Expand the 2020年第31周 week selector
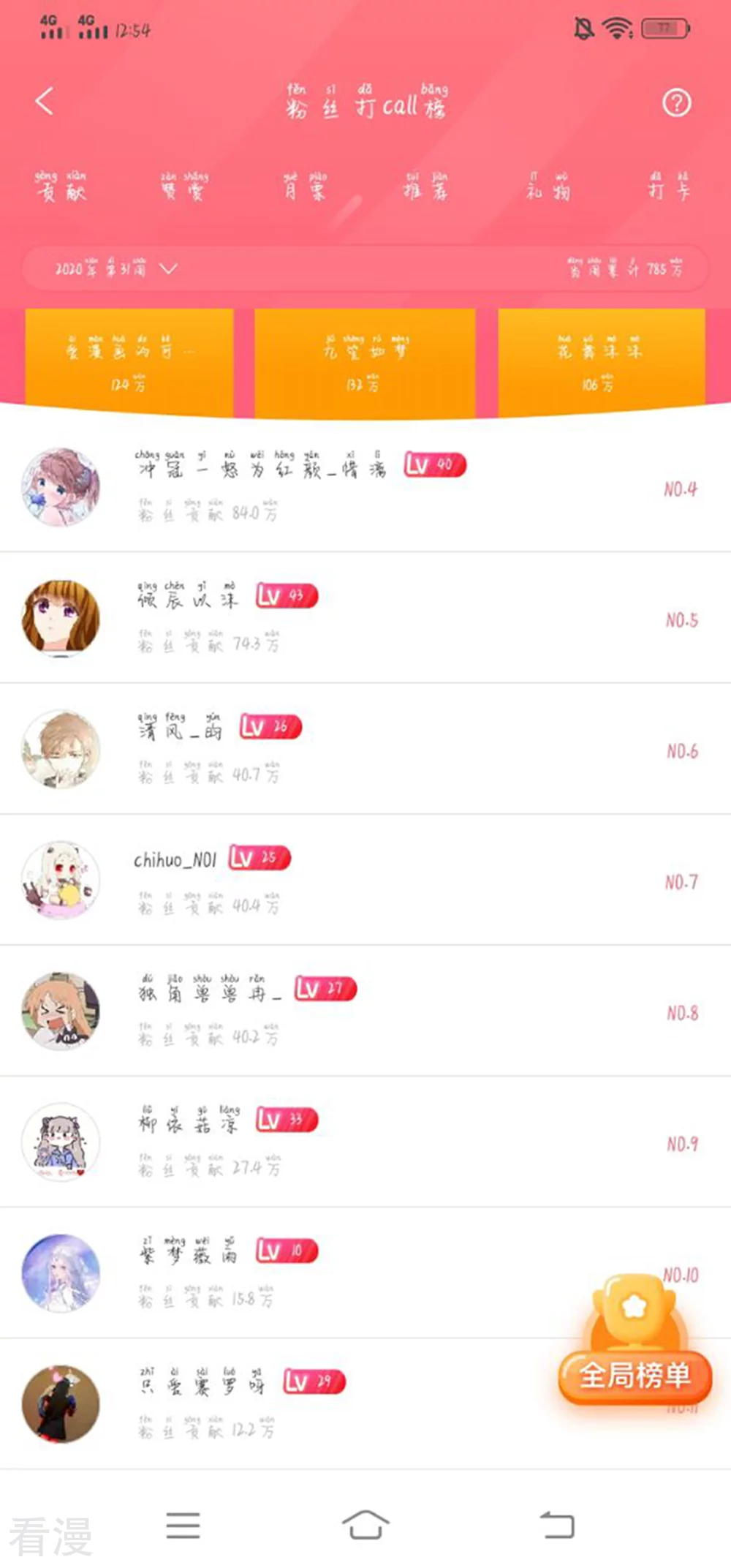731x1568 pixels. tap(115, 268)
